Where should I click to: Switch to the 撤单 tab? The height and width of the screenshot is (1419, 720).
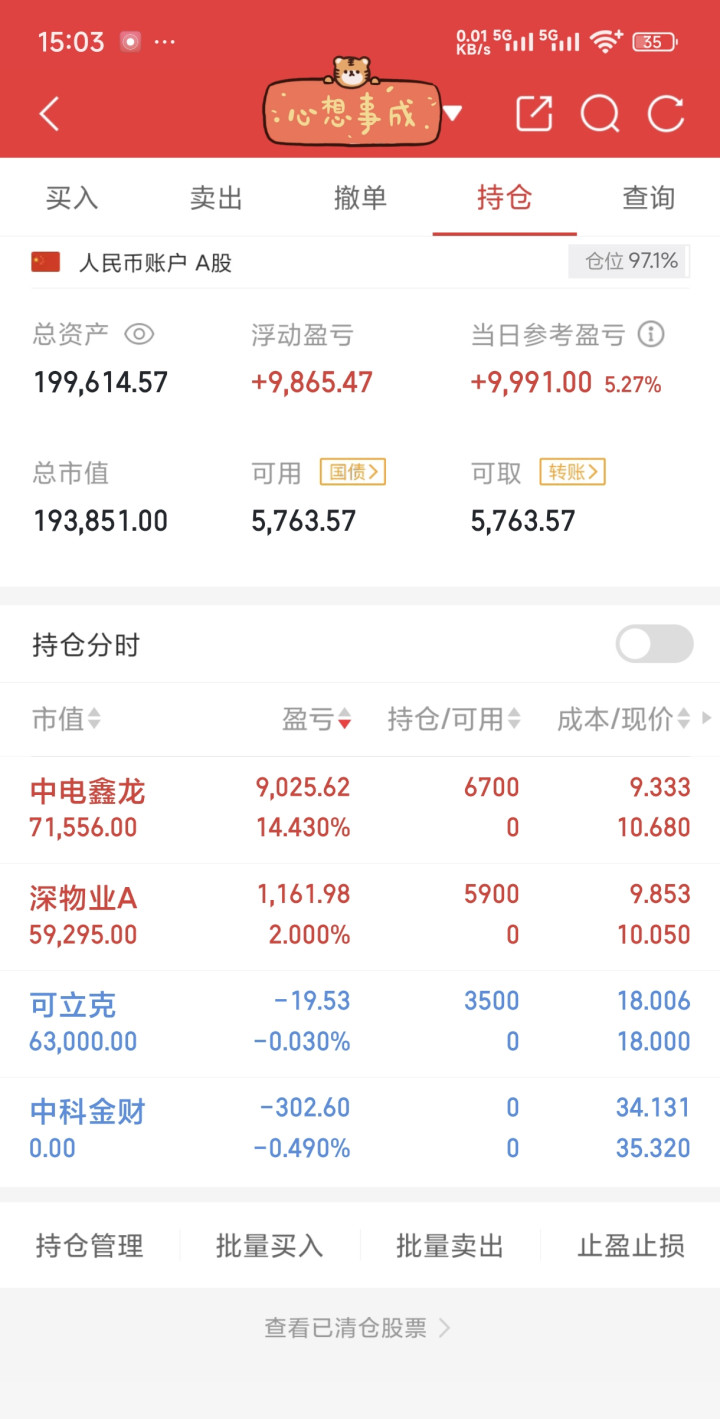coord(360,198)
